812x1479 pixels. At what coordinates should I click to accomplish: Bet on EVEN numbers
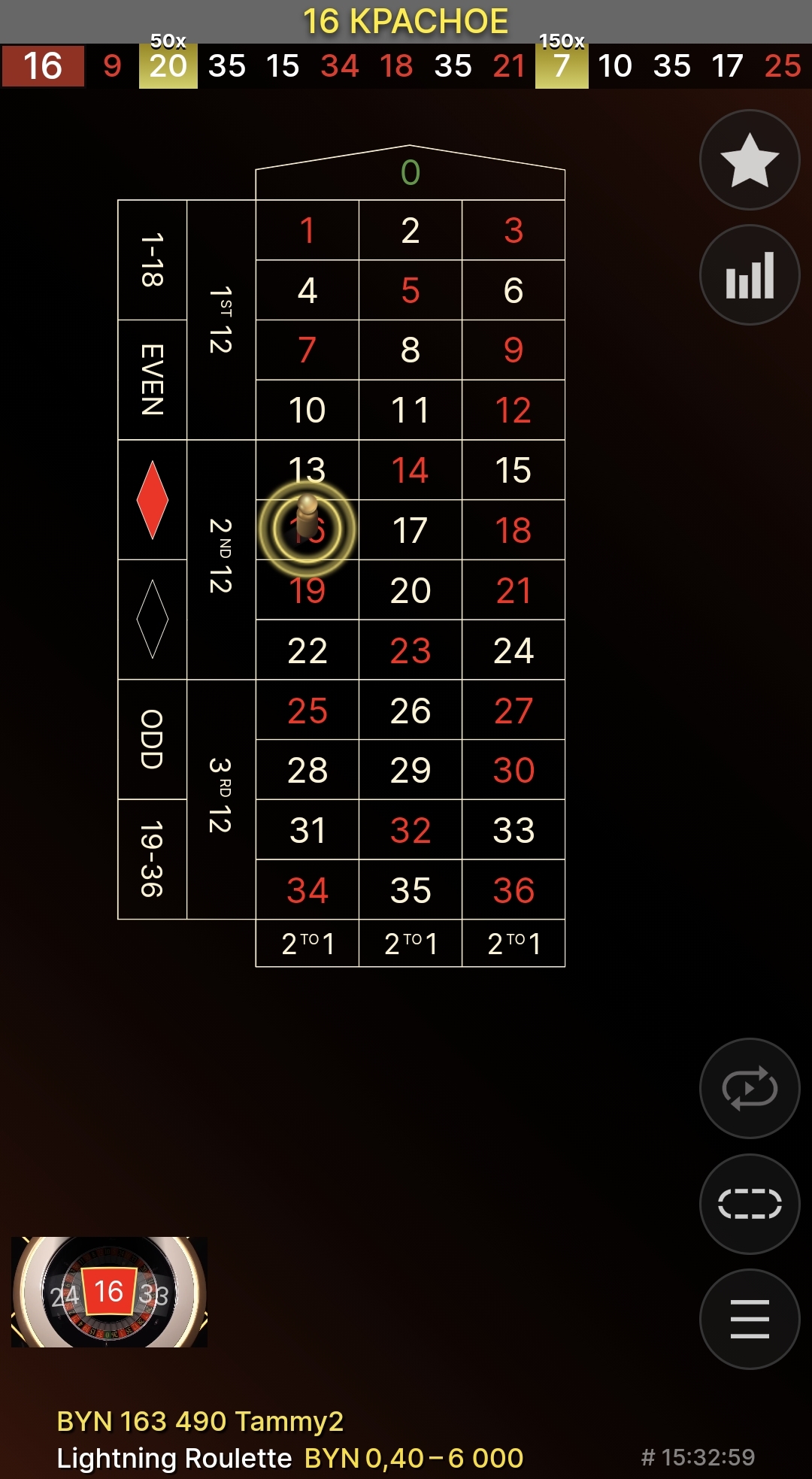[153, 380]
